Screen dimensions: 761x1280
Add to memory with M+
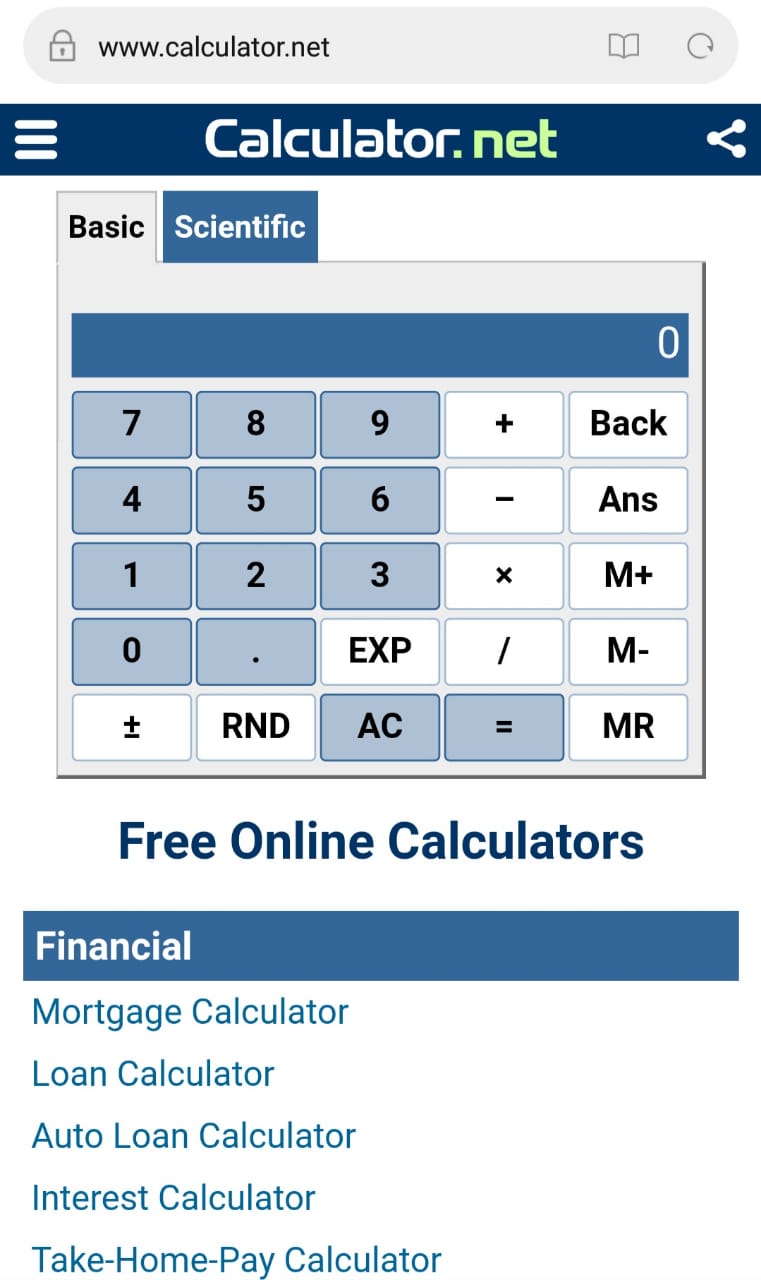(628, 576)
